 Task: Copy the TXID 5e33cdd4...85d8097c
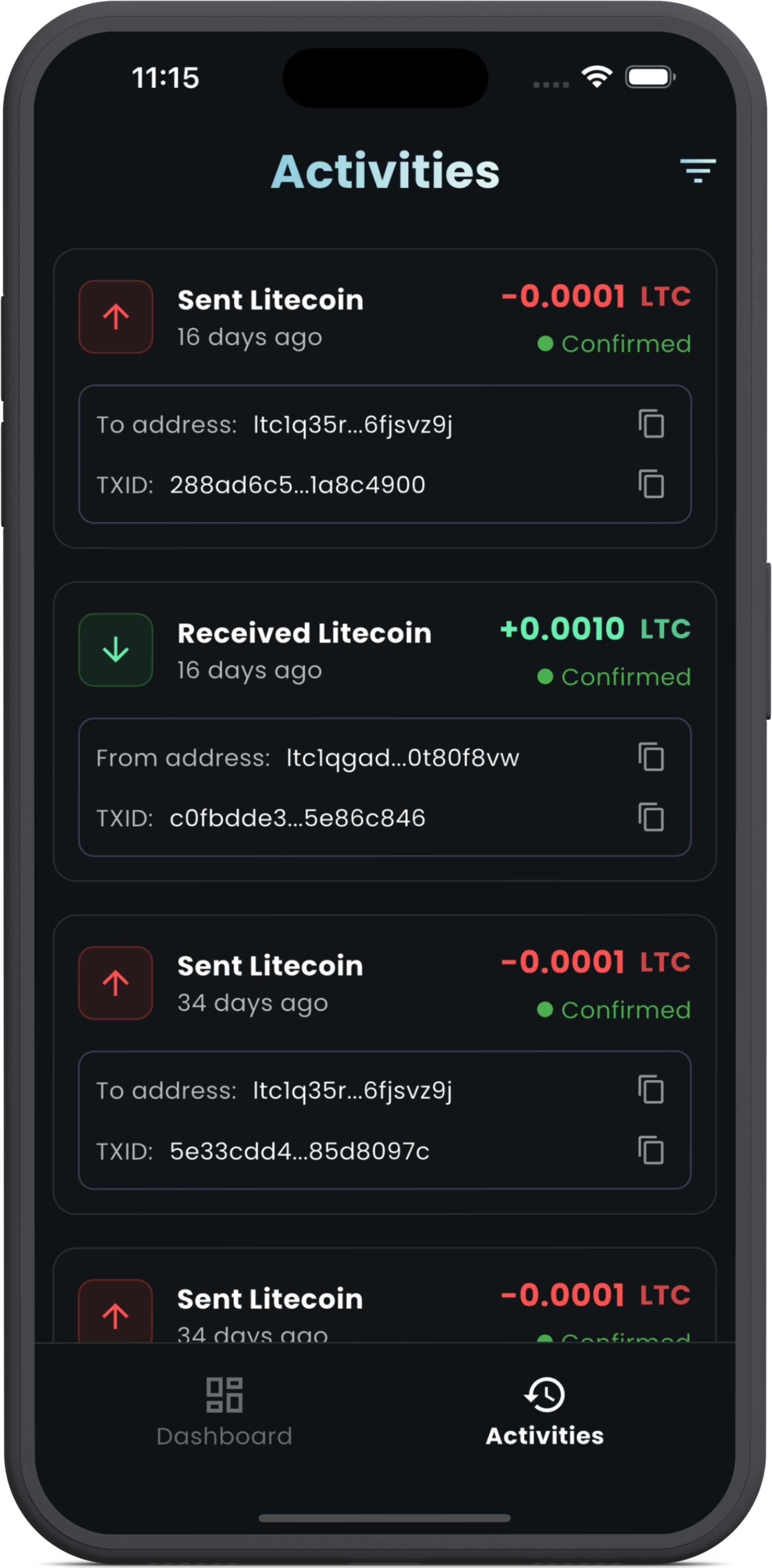coord(651,1151)
